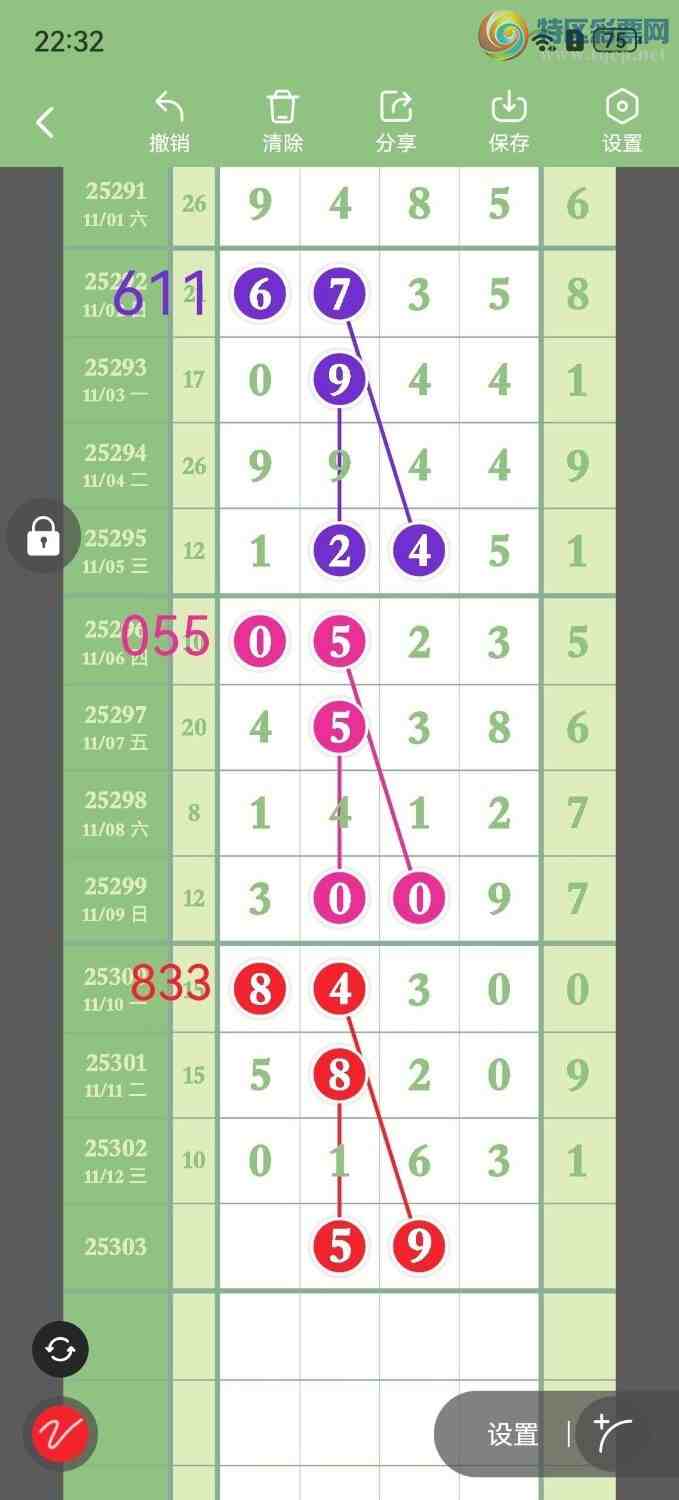
Task: Open settings in the top toolbar (设置)
Action: [622, 122]
